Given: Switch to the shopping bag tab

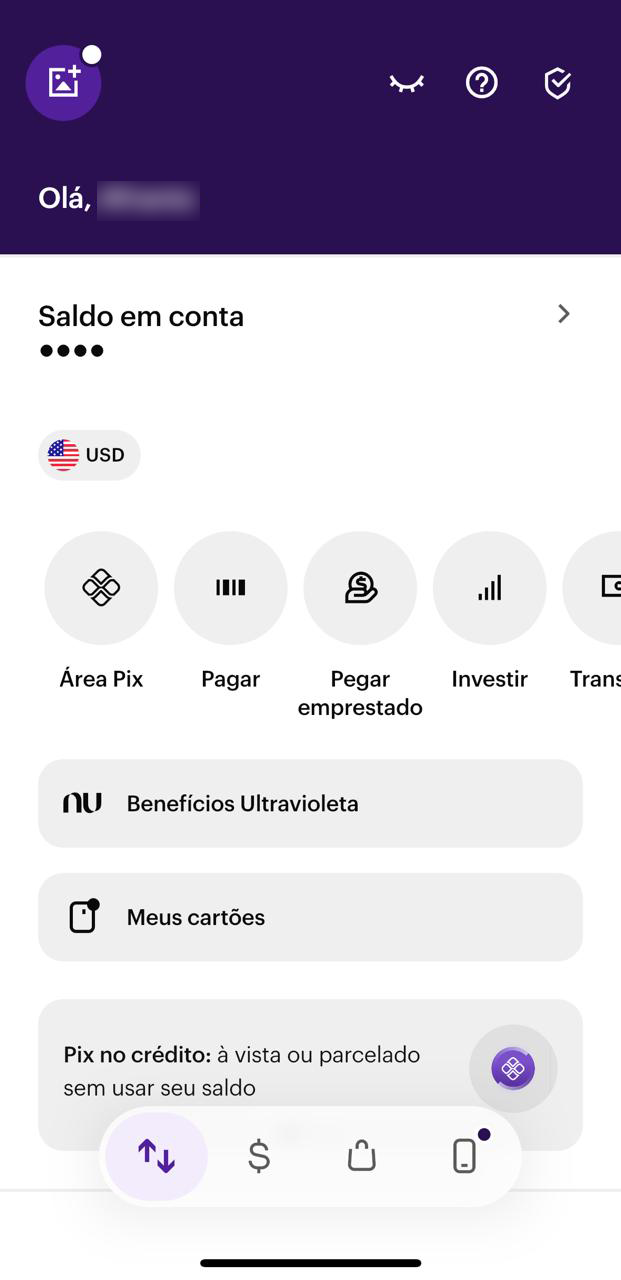Looking at the screenshot, I should [361, 1156].
